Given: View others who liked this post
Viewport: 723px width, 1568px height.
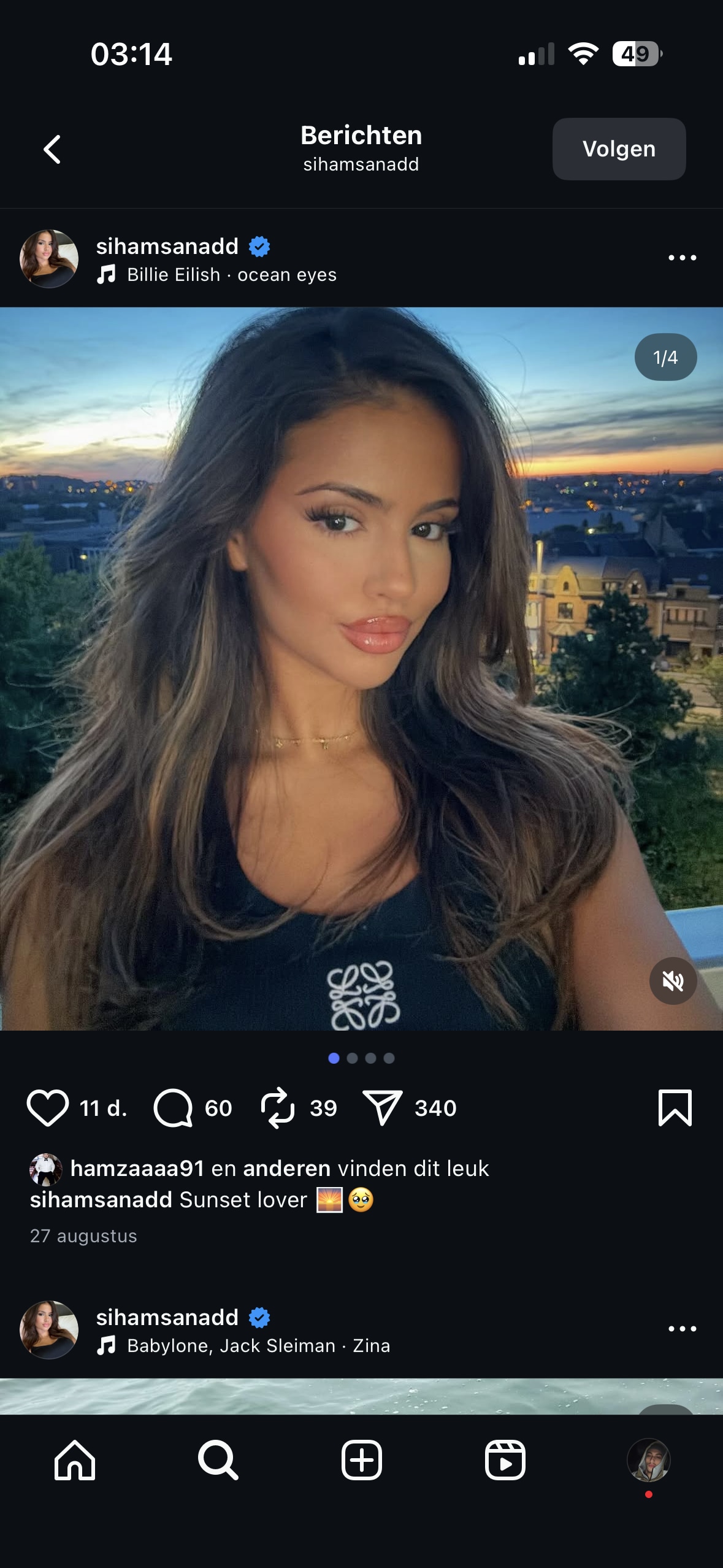Looking at the screenshot, I should tap(286, 1169).
